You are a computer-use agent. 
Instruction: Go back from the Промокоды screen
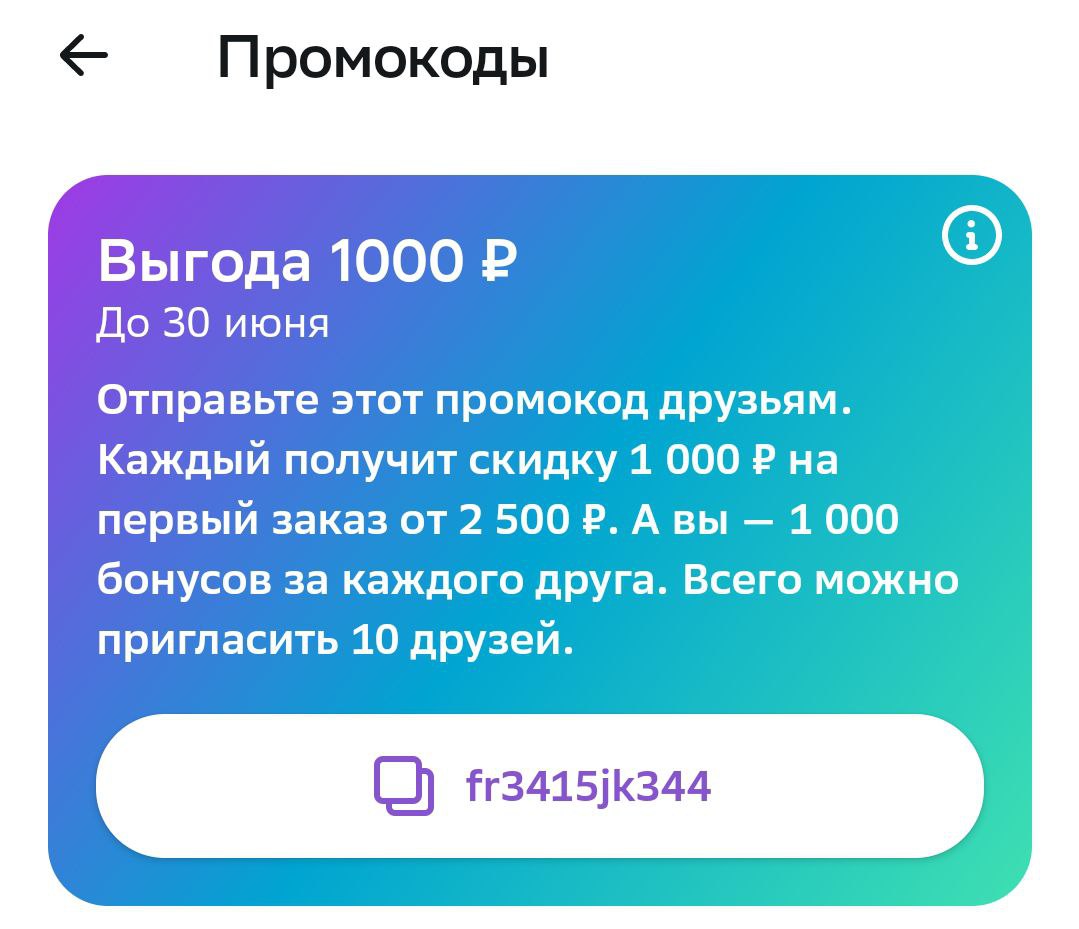(84, 57)
